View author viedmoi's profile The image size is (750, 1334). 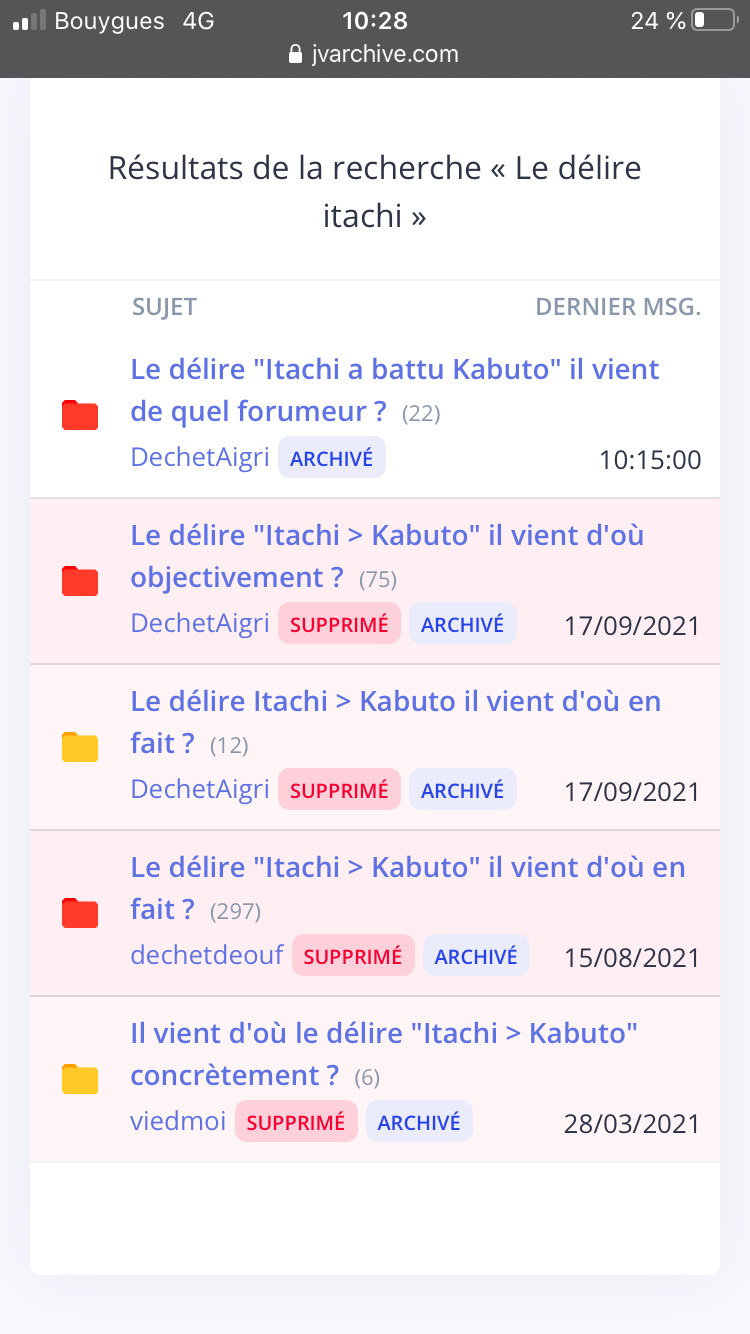tap(178, 1121)
